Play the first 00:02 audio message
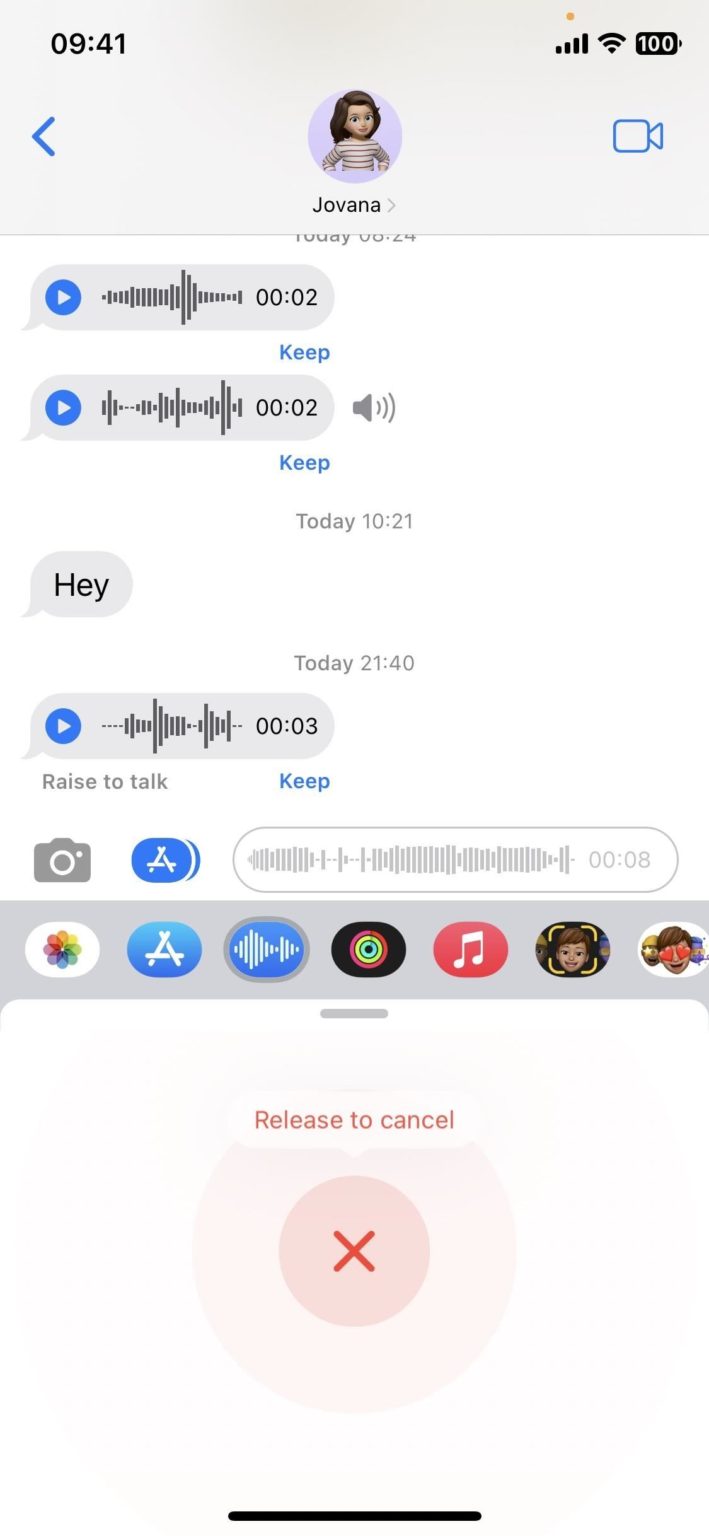 63,297
